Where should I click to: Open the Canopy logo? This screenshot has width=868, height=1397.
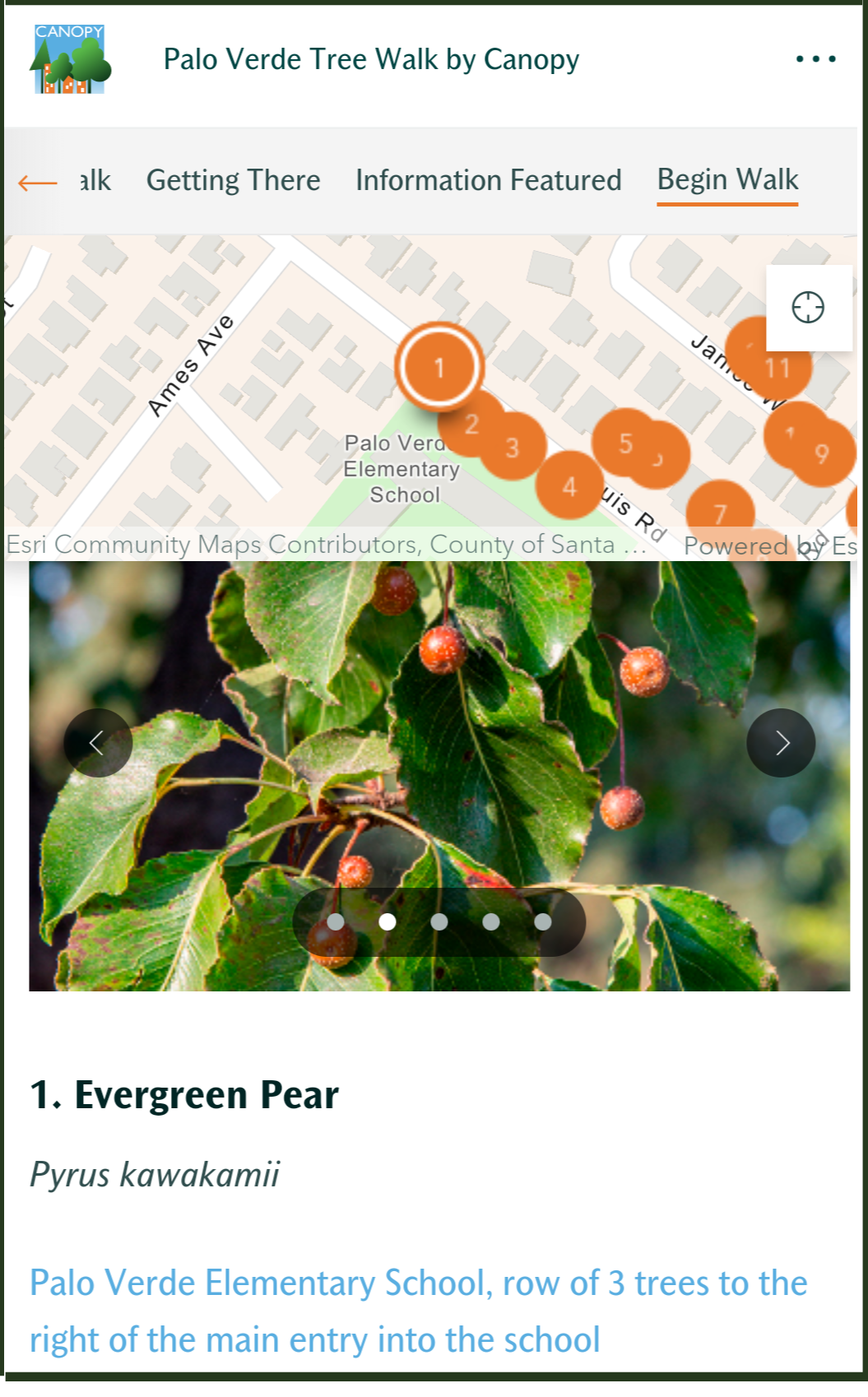click(x=70, y=59)
